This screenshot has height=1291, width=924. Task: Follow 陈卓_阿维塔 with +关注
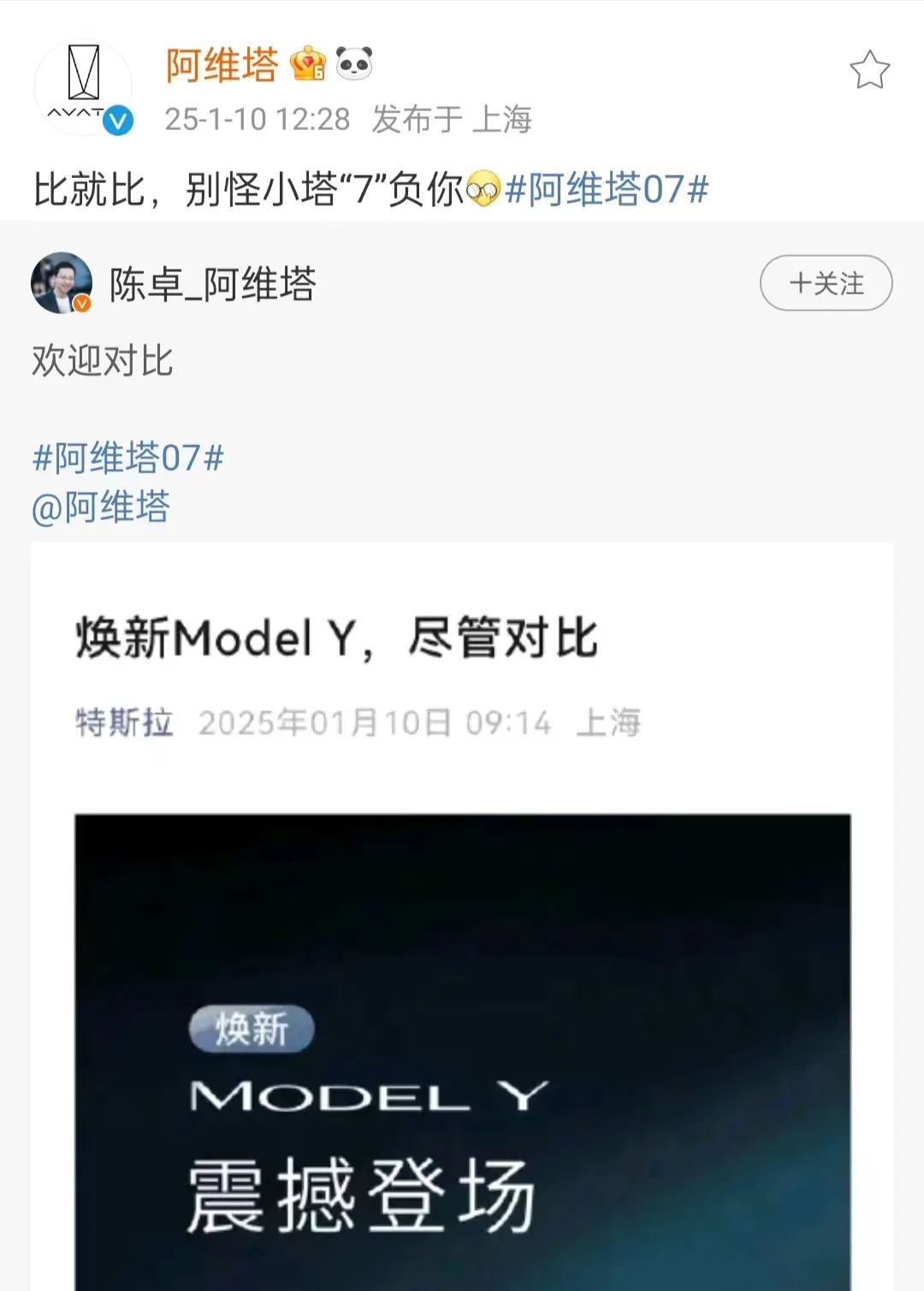click(x=826, y=283)
